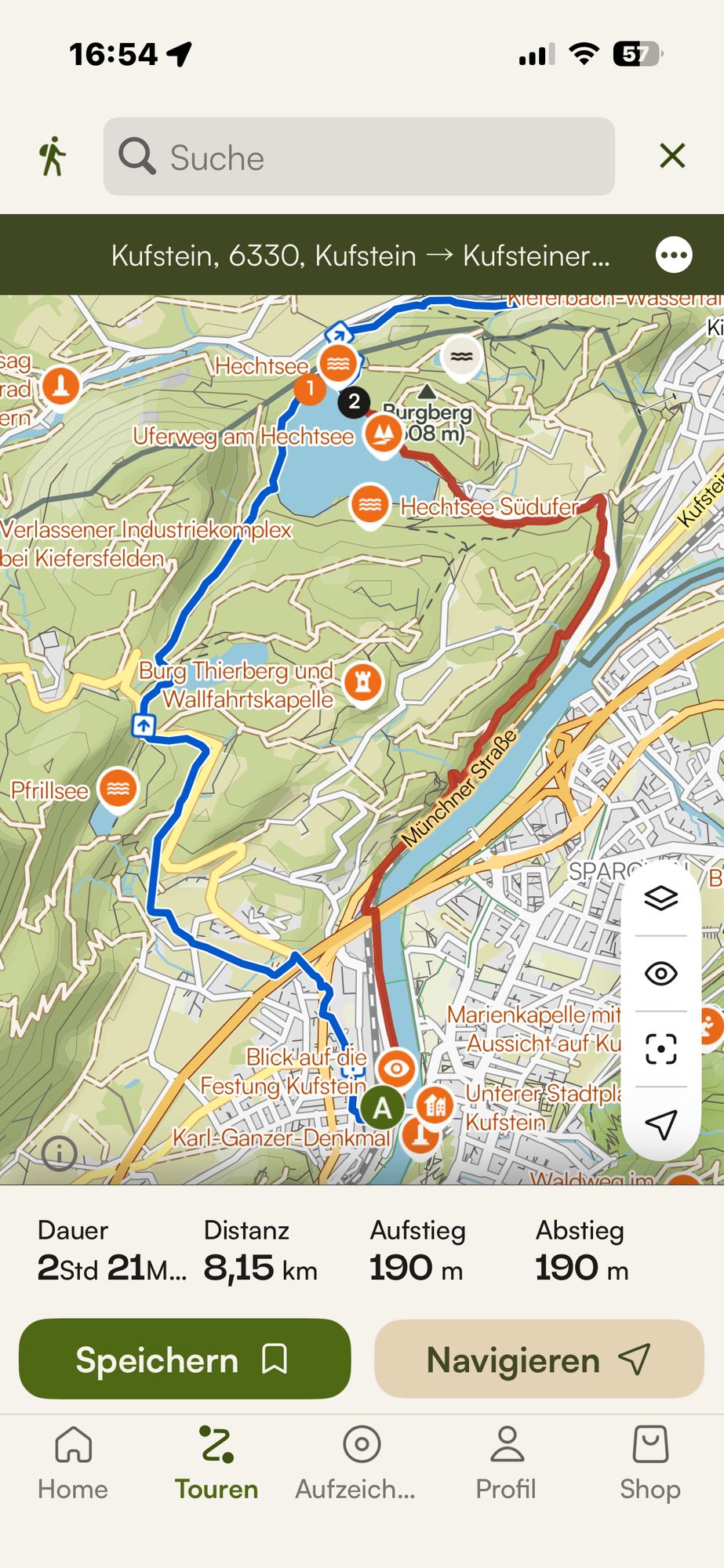
Task: Visit the Shop tab
Action: pyautogui.click(x=649, y=1462)
